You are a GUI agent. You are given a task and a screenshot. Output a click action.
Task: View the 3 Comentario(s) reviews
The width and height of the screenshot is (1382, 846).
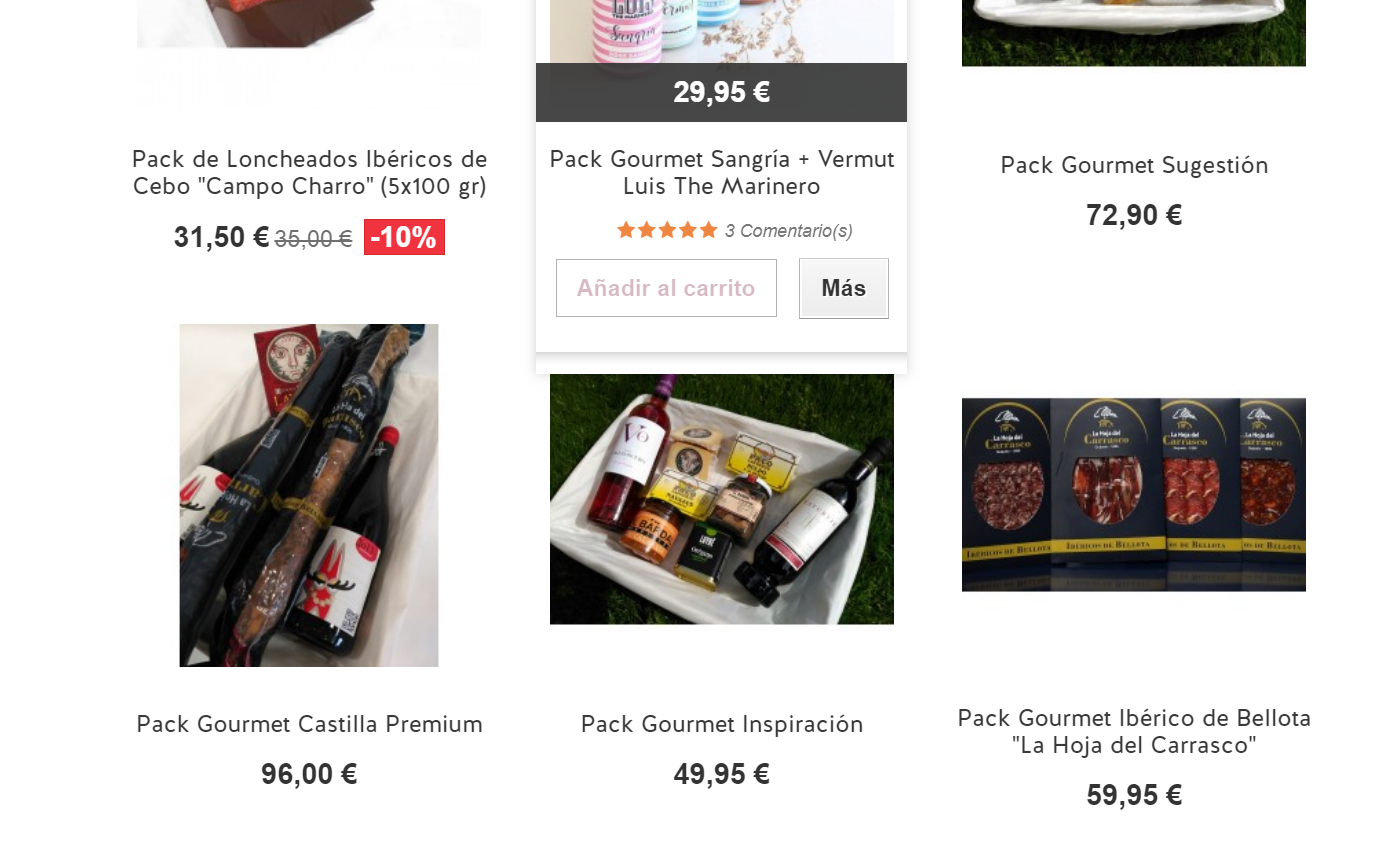tap(788, 231)
